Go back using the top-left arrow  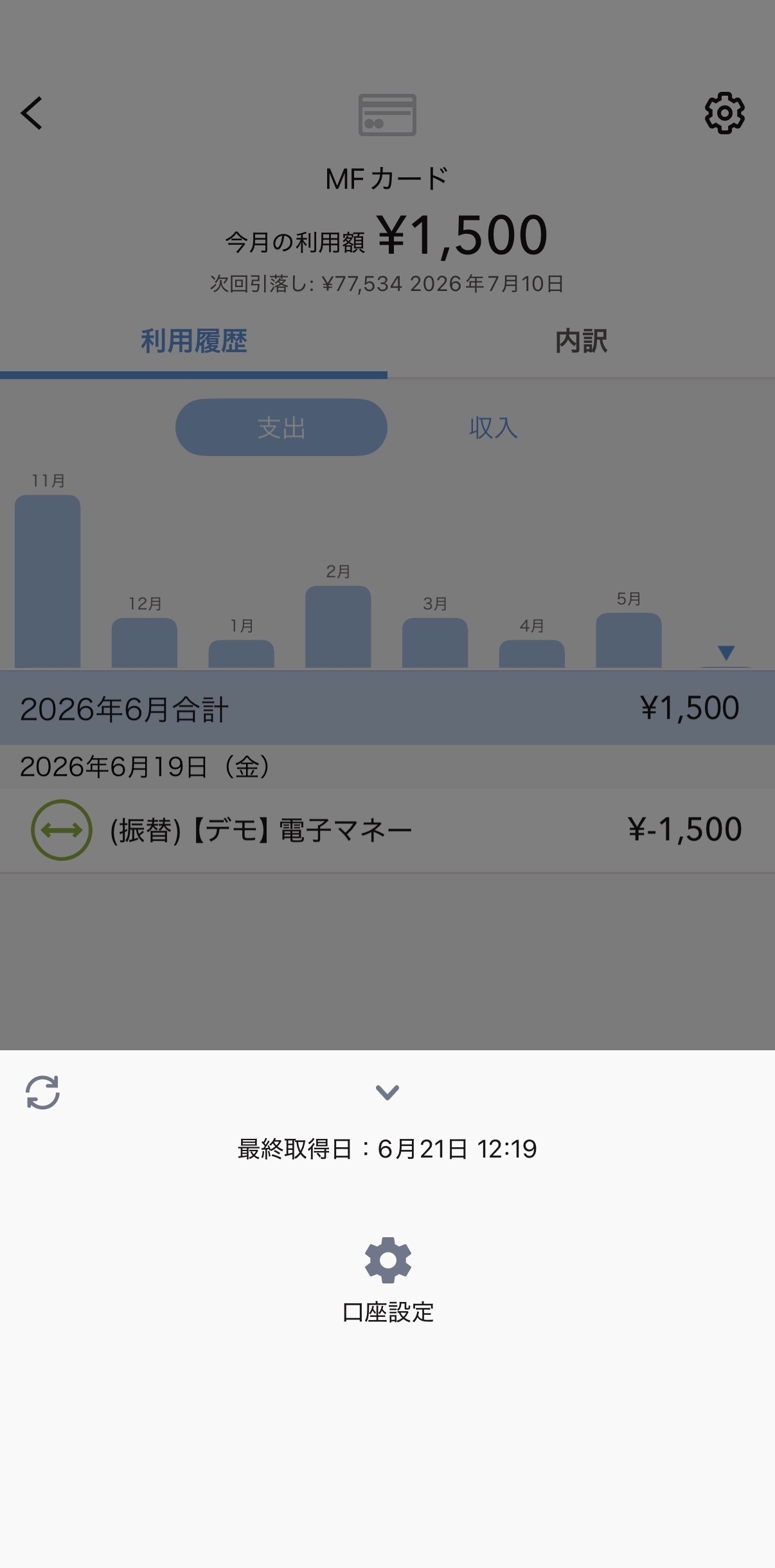31,113
